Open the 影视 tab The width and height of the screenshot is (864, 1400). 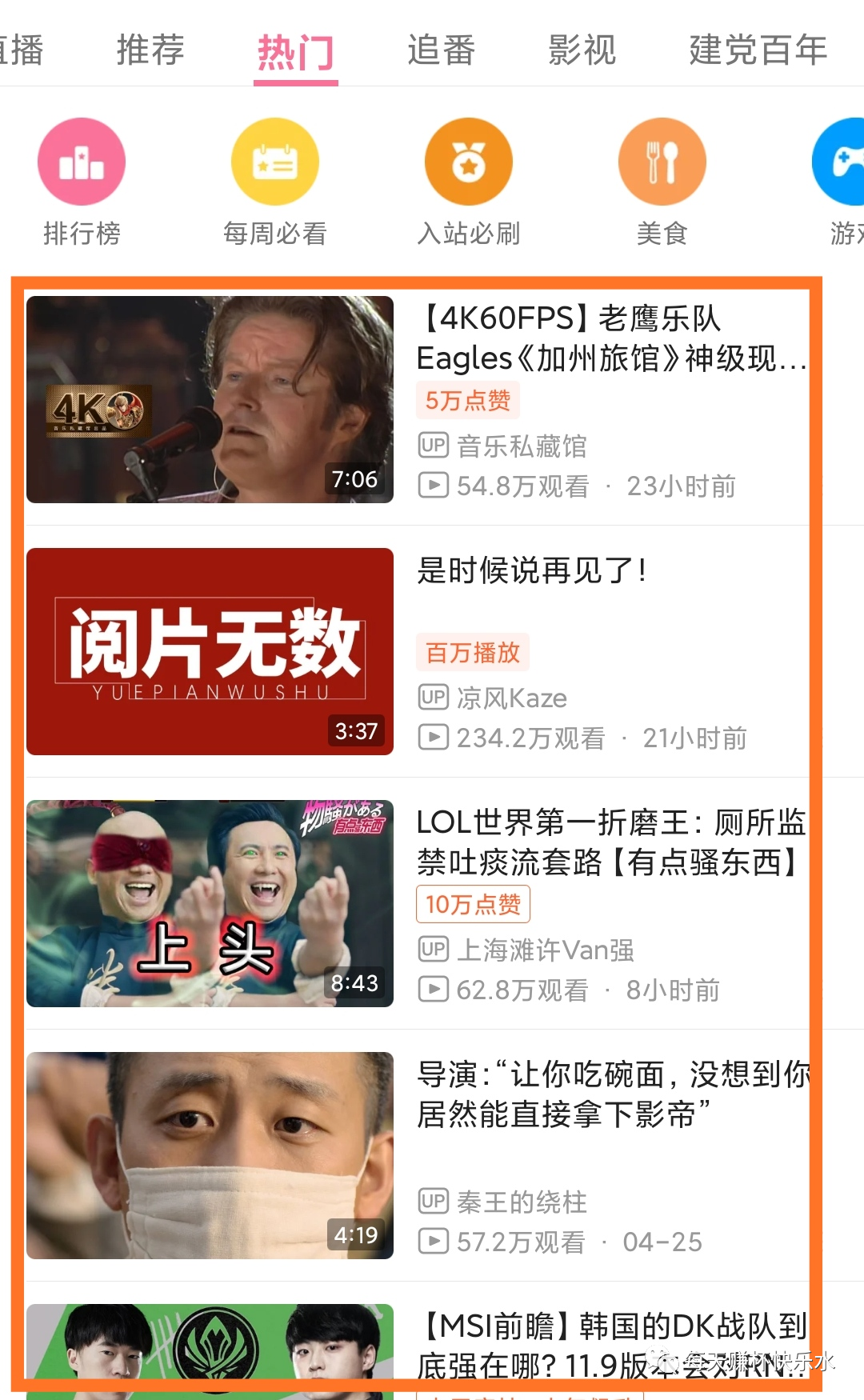pos(582,50)
